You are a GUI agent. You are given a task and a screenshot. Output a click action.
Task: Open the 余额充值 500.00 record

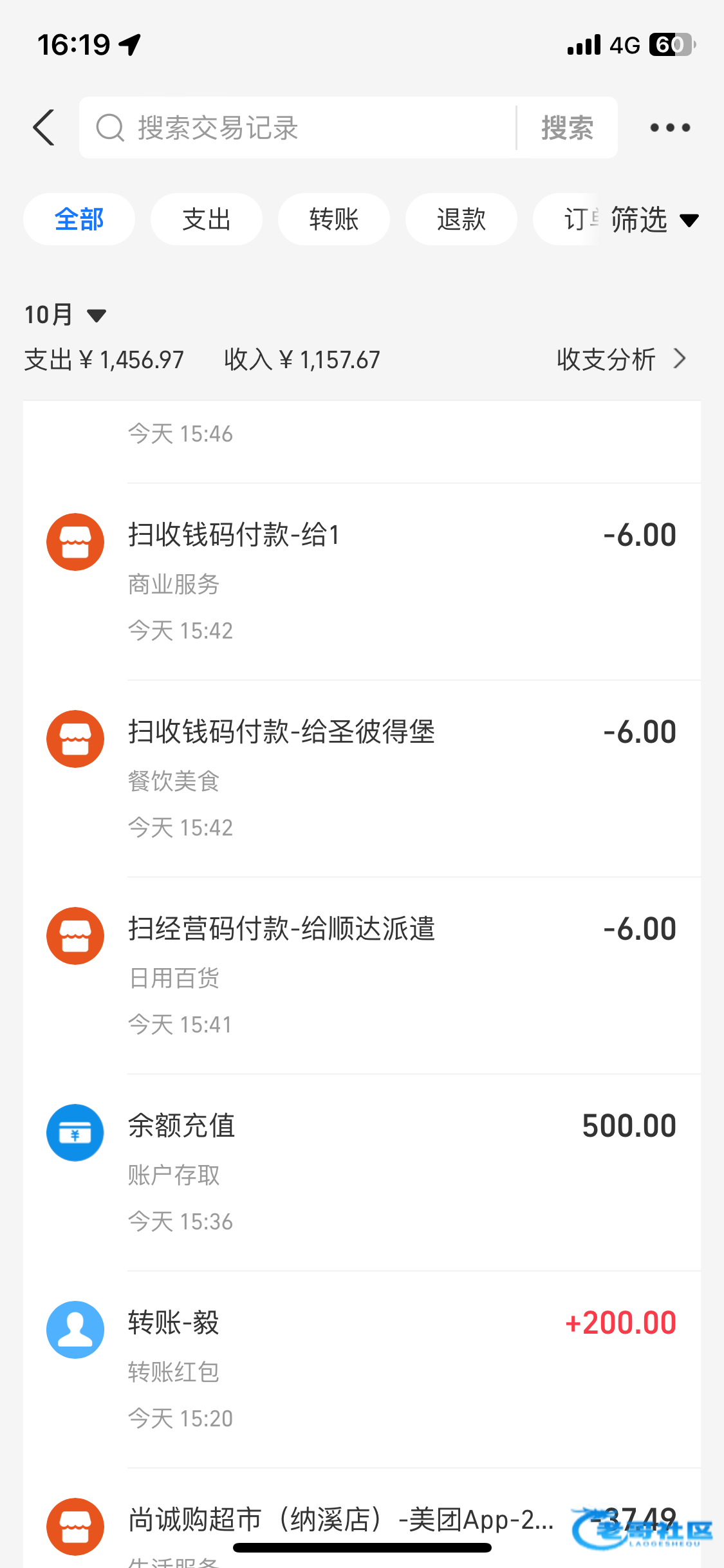click(360, 1172)
